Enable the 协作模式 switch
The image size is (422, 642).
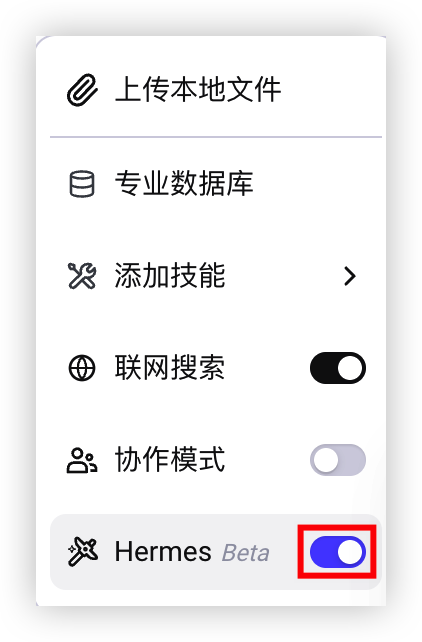coord(338,460)
